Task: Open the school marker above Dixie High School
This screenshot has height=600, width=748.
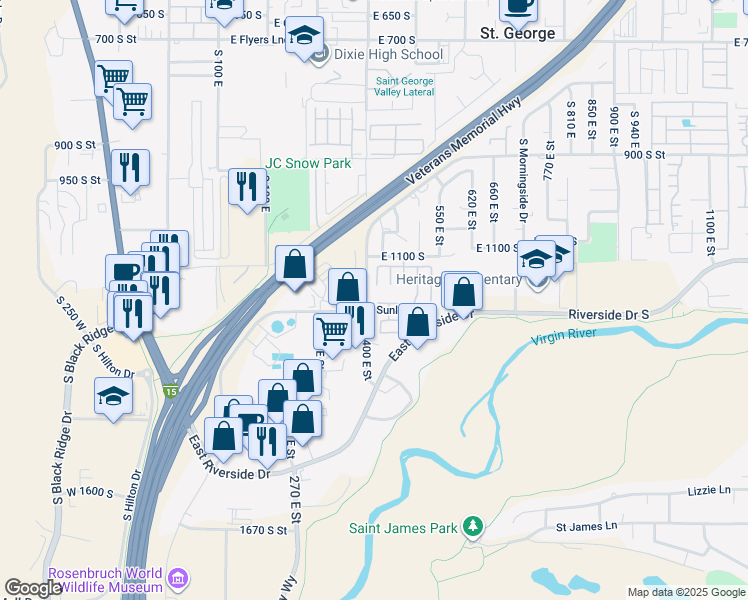Action: 304,37
